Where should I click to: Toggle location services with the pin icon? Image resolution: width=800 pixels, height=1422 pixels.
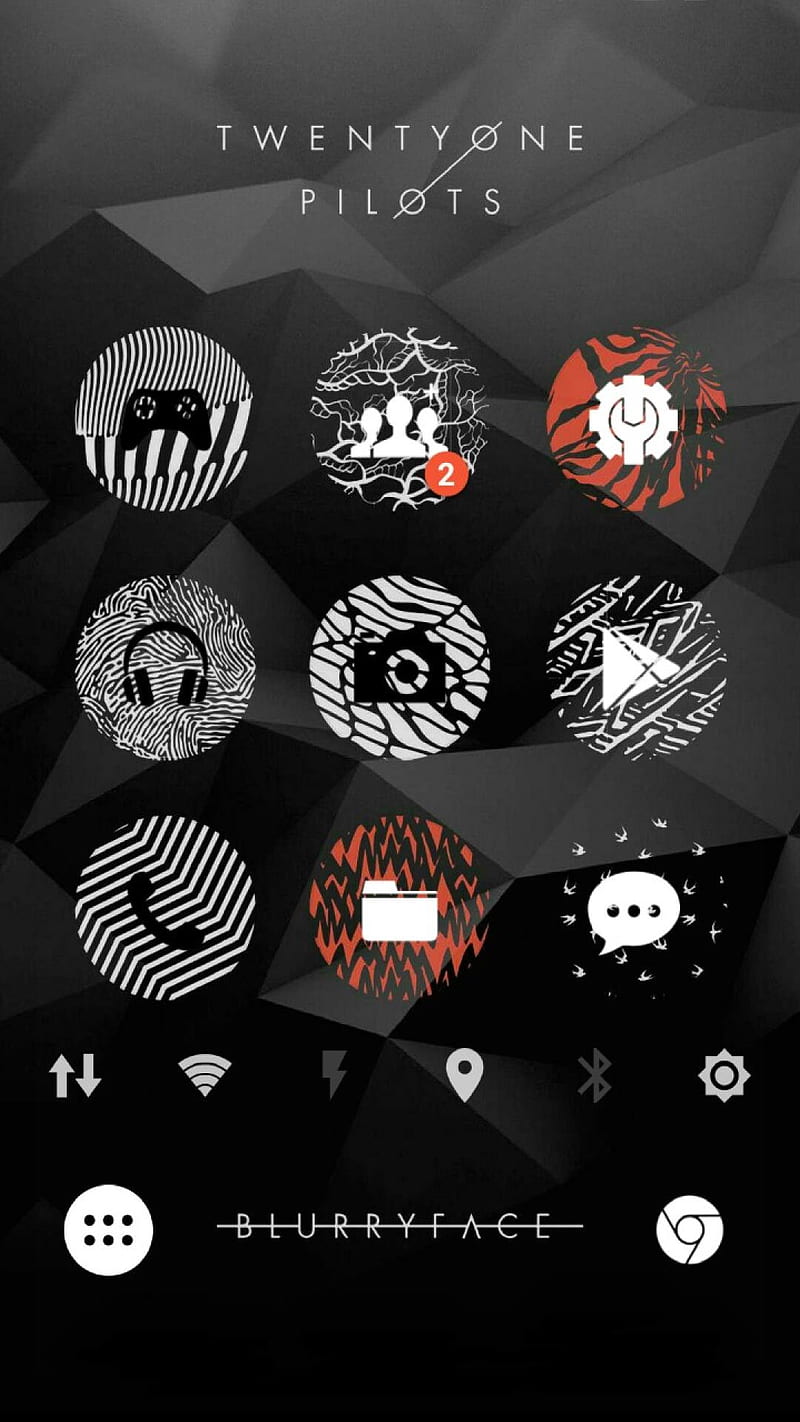coord(464,1076)
